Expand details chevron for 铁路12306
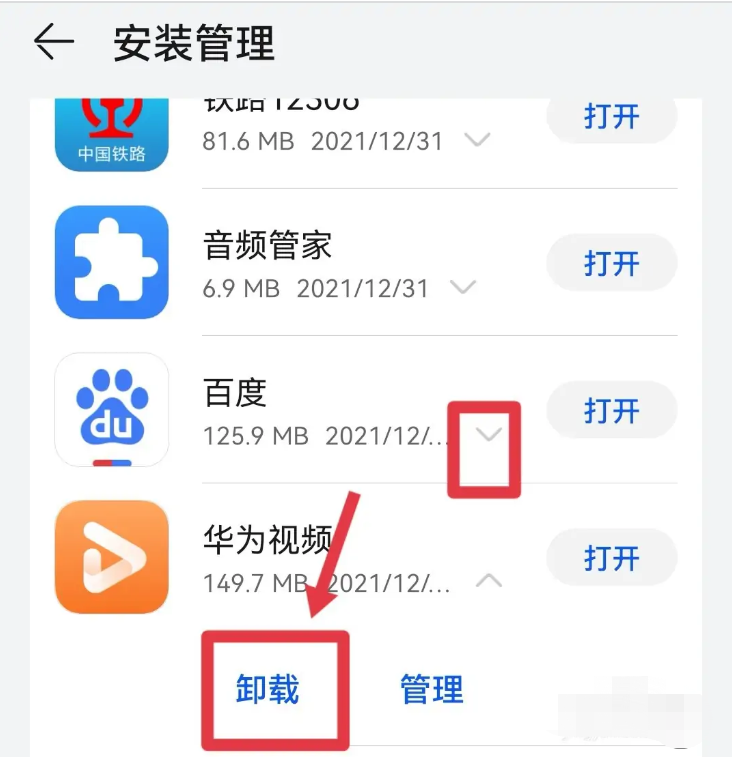 477,141
